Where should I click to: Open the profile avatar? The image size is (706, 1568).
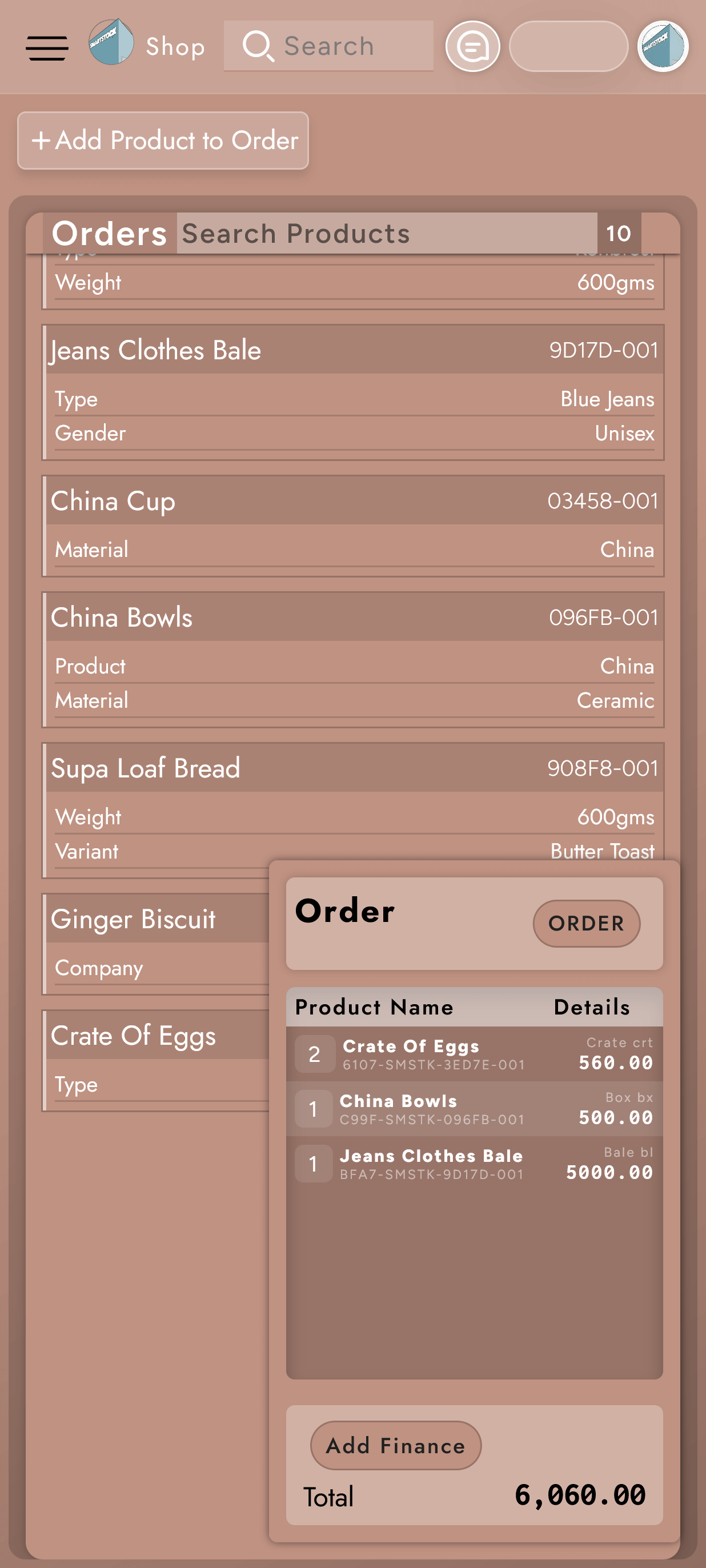[662, 46]
